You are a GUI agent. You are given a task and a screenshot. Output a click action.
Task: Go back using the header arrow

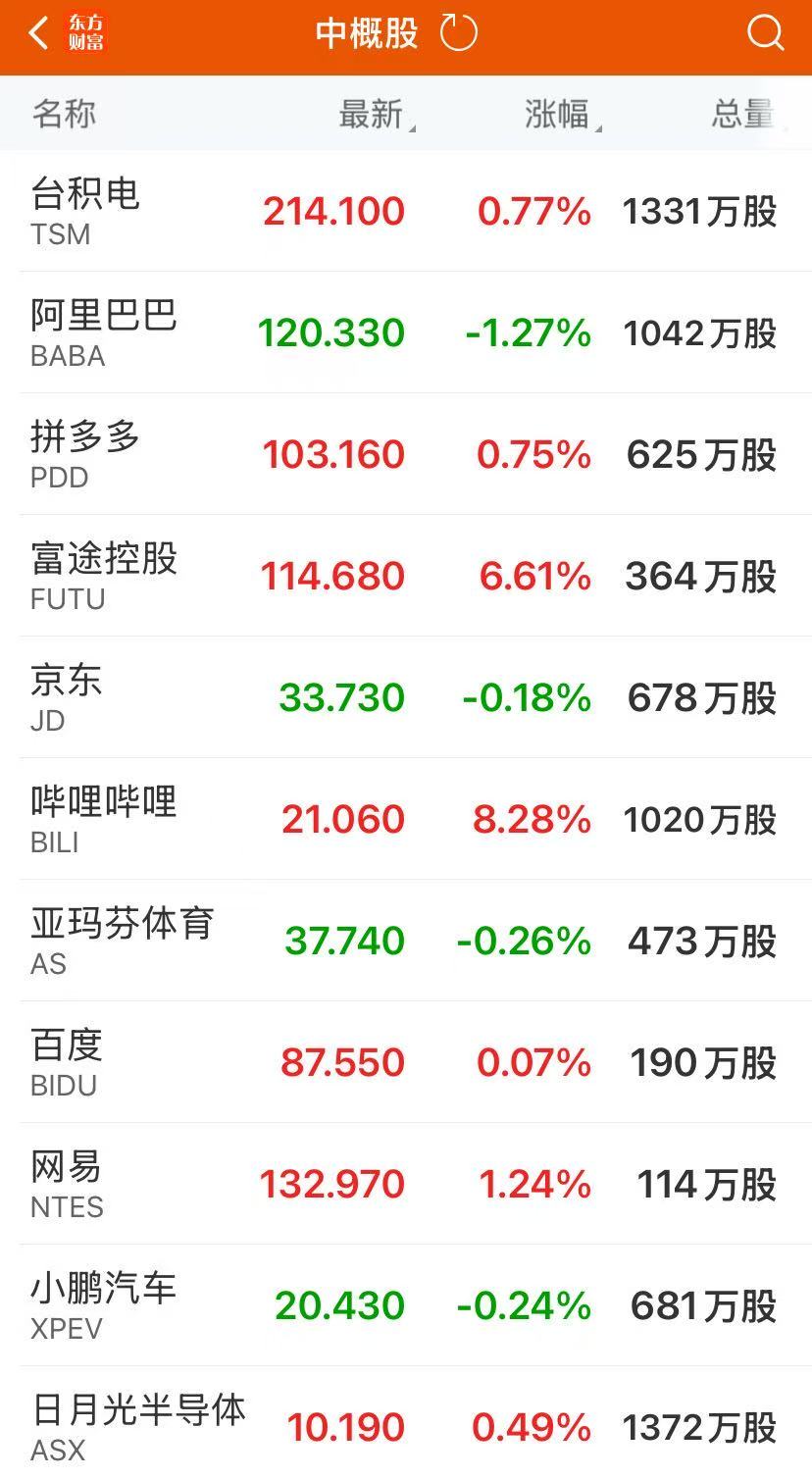(39, 33)
